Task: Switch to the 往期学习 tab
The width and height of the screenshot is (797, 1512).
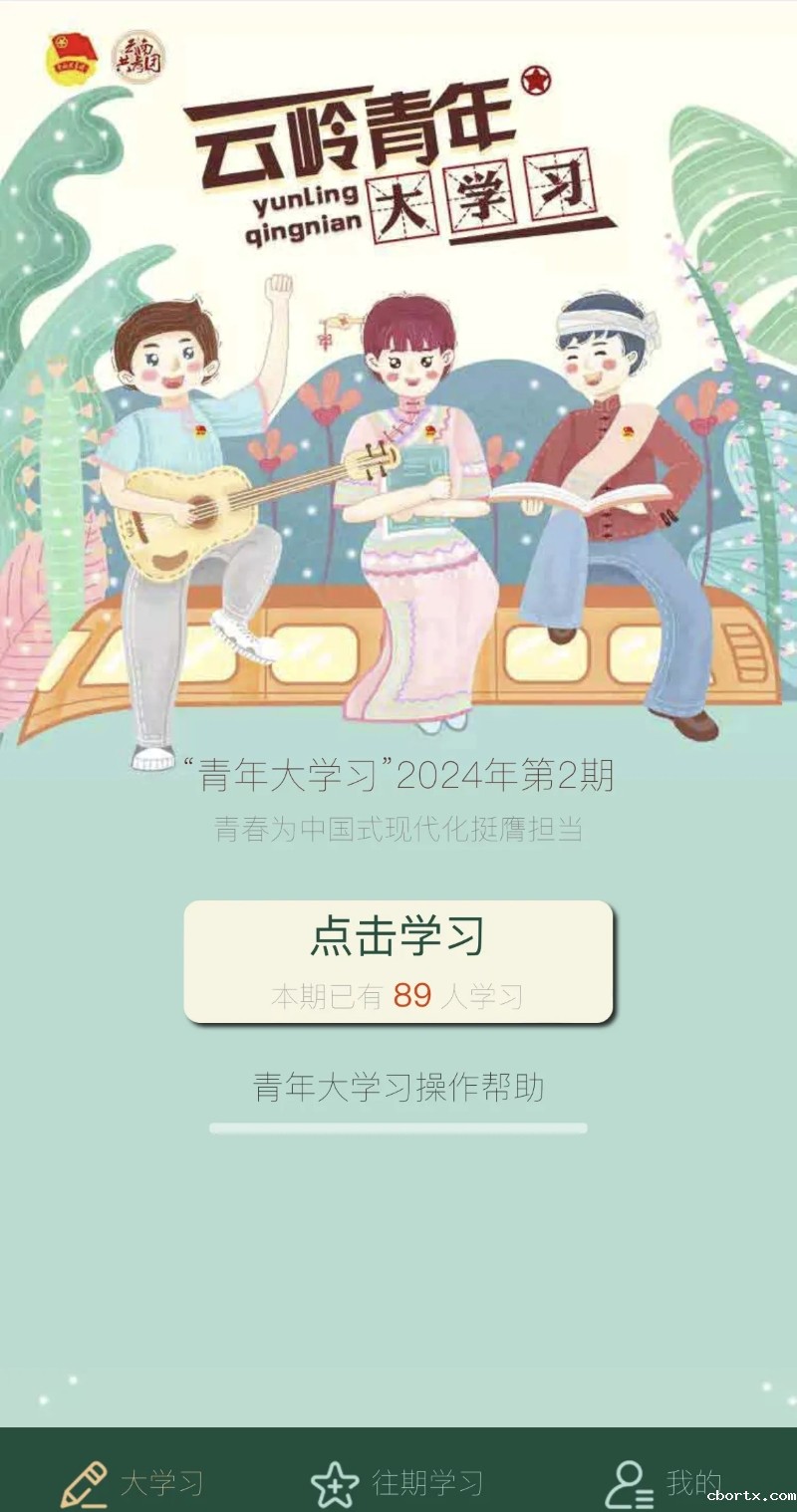Action: (398, 1482)
